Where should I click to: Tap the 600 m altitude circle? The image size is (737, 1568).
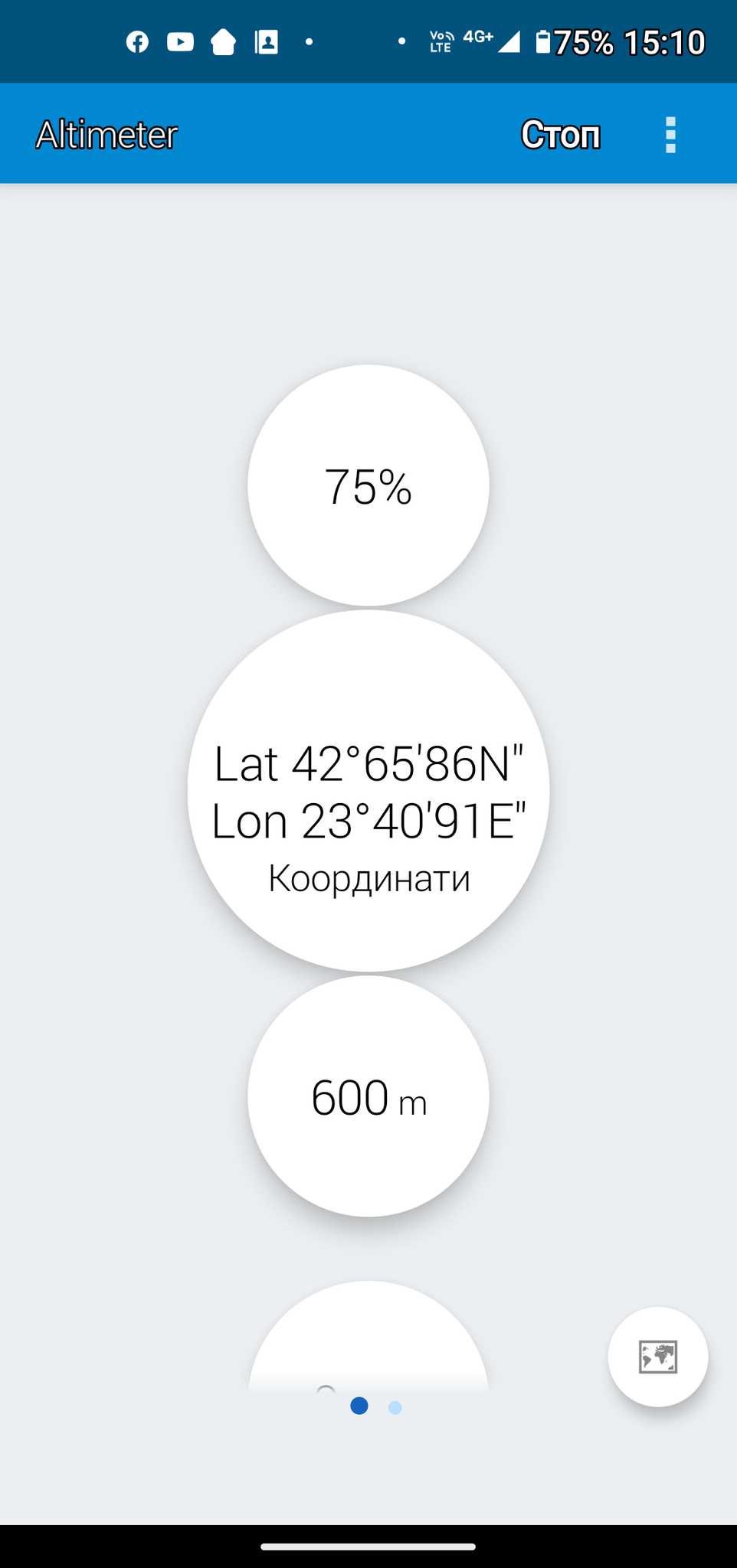click(368, 1096)
